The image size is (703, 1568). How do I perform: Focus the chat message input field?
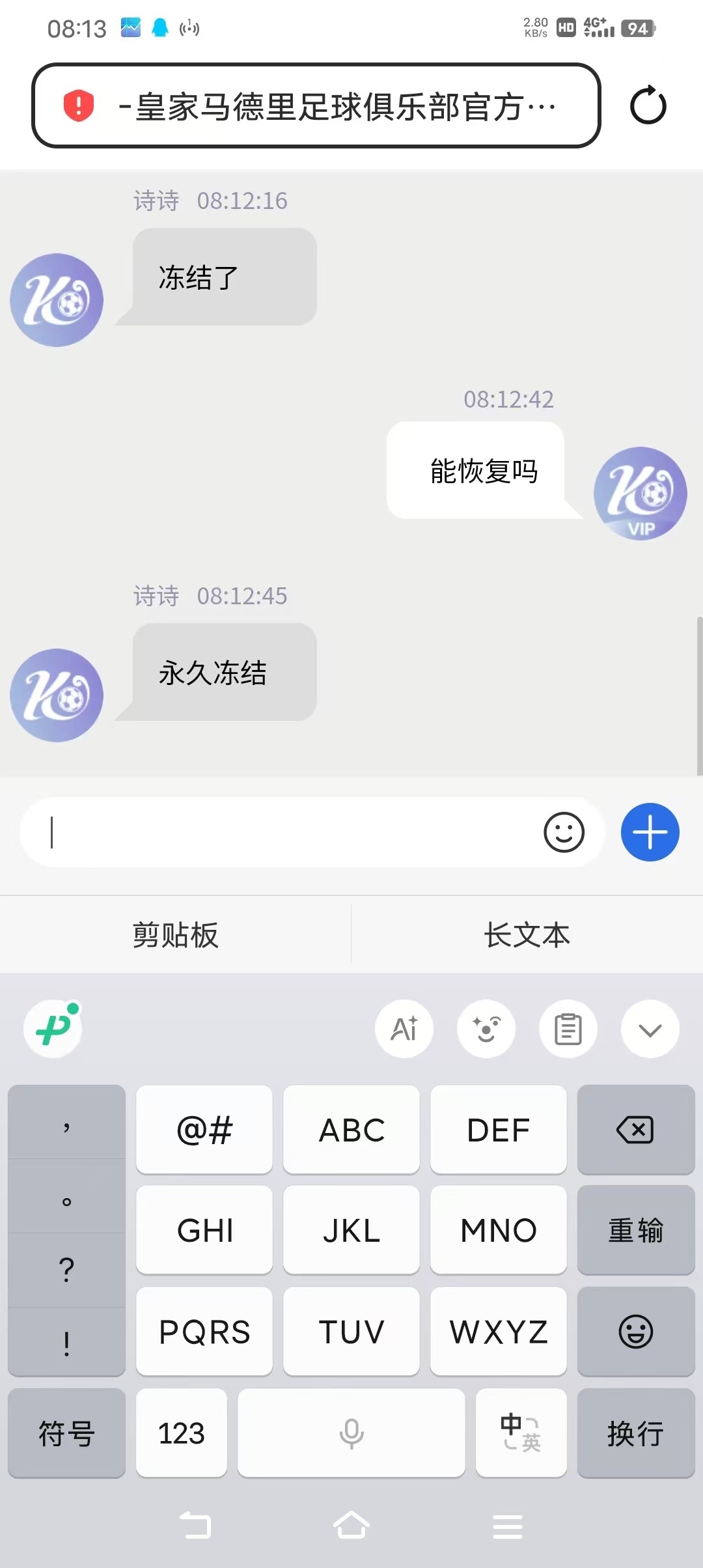click(x=280, y=832)
